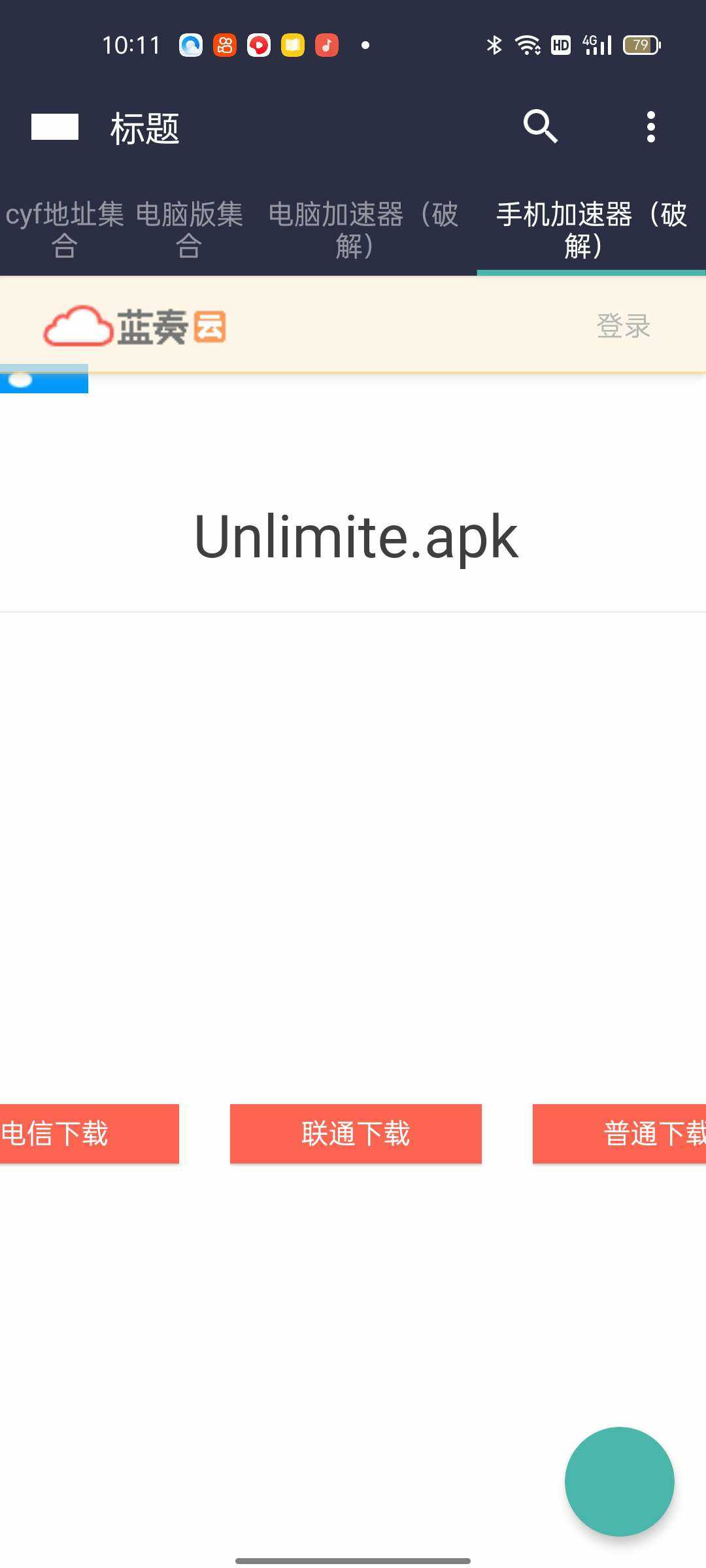The image size is (706, 1568).
Task: Switch to the cyf地址集合 tab
Action: (64, 230)
